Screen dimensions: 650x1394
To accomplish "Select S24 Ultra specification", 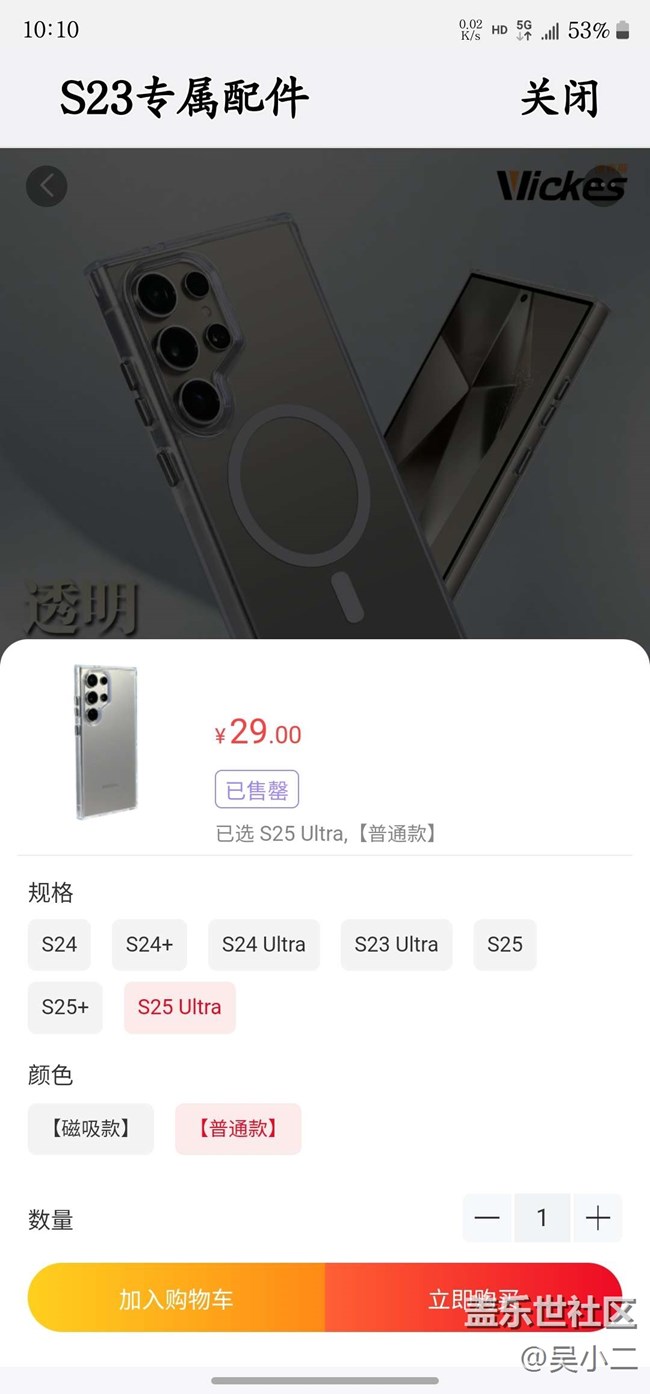I will coord(264,944).
